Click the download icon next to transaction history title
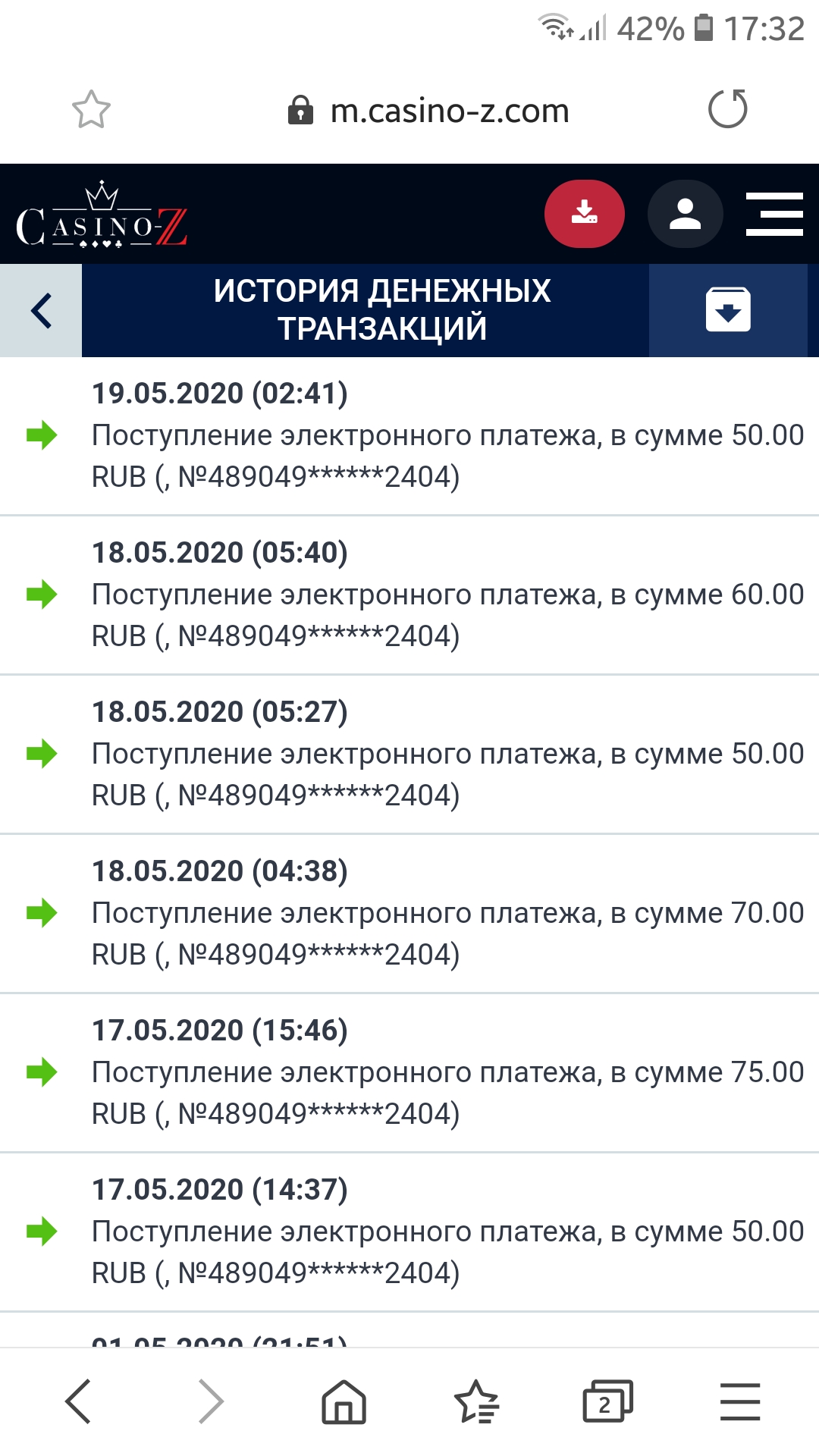This screenshot has height=1456, width=819. [727, 309]
